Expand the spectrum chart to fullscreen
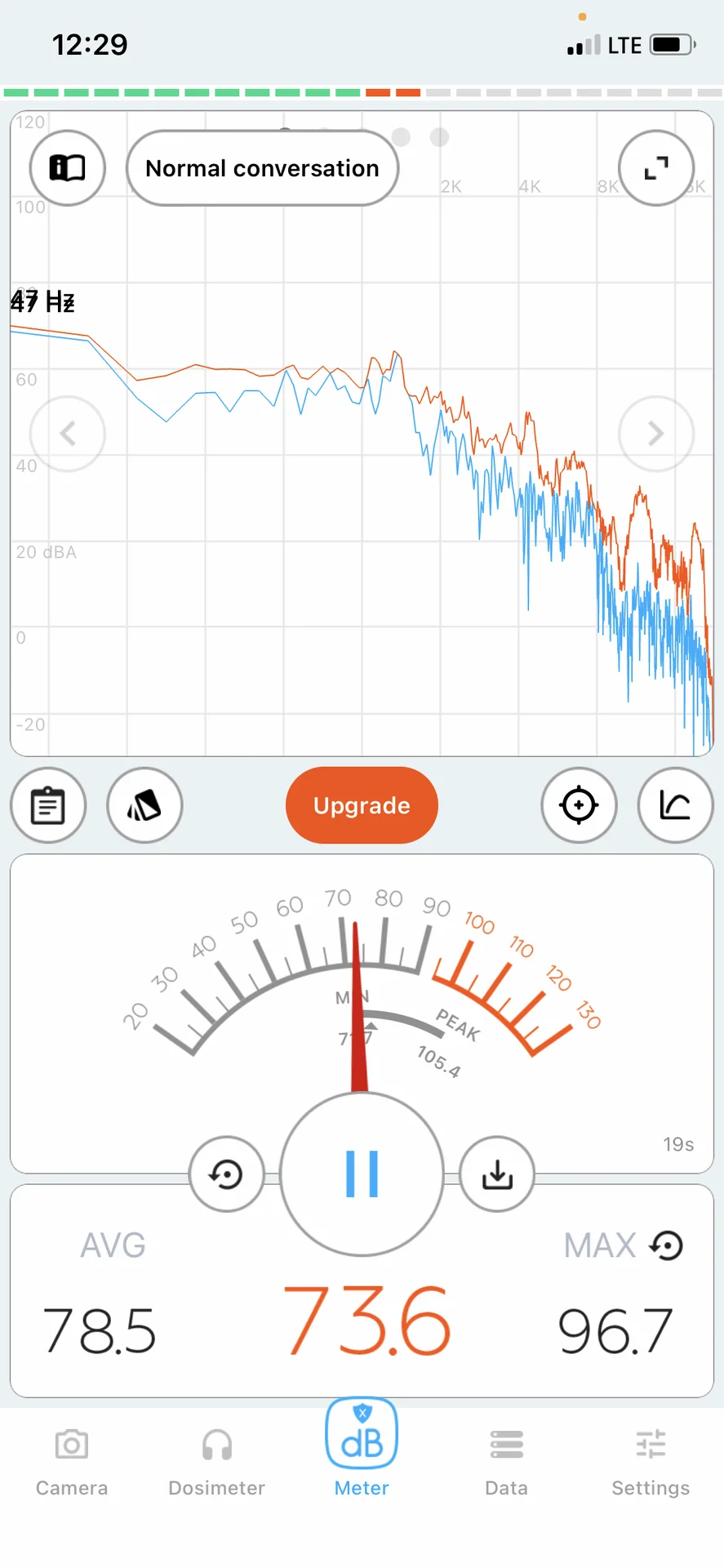Image resolution: width=724 pixels, height=1568 pixels. tap(656, 168)
